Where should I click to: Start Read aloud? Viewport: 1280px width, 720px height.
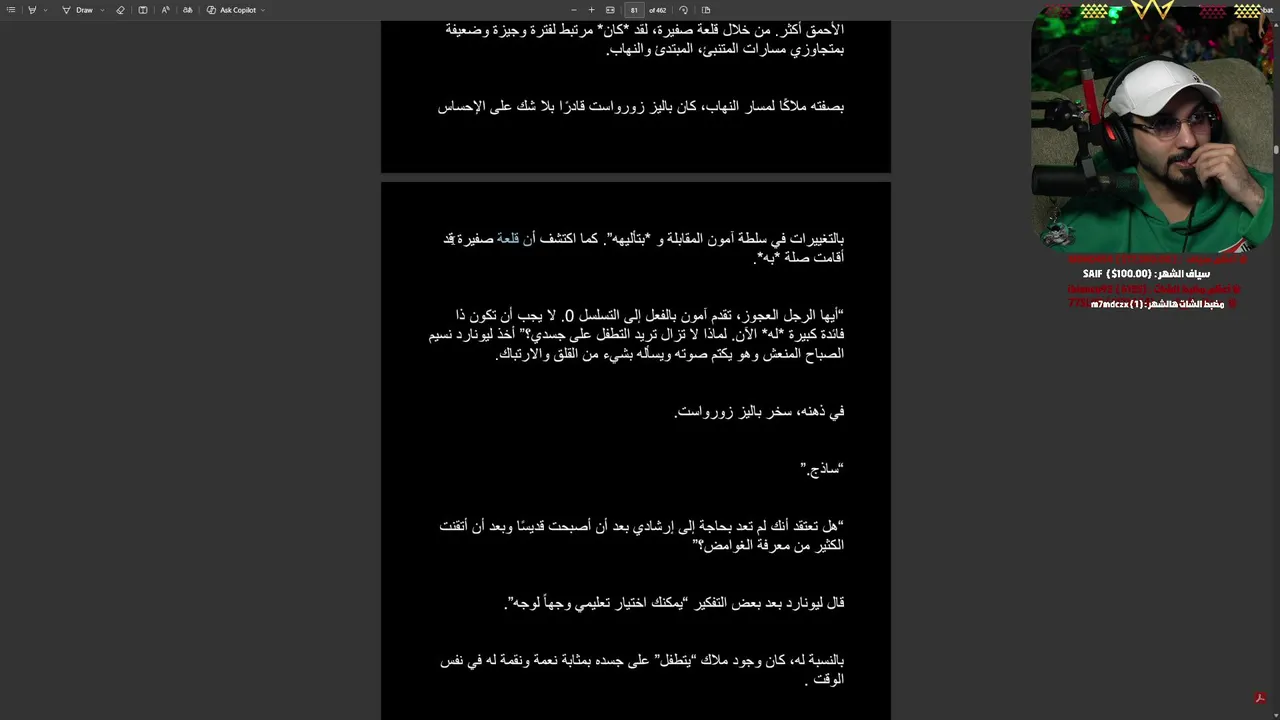pos(165,10)
